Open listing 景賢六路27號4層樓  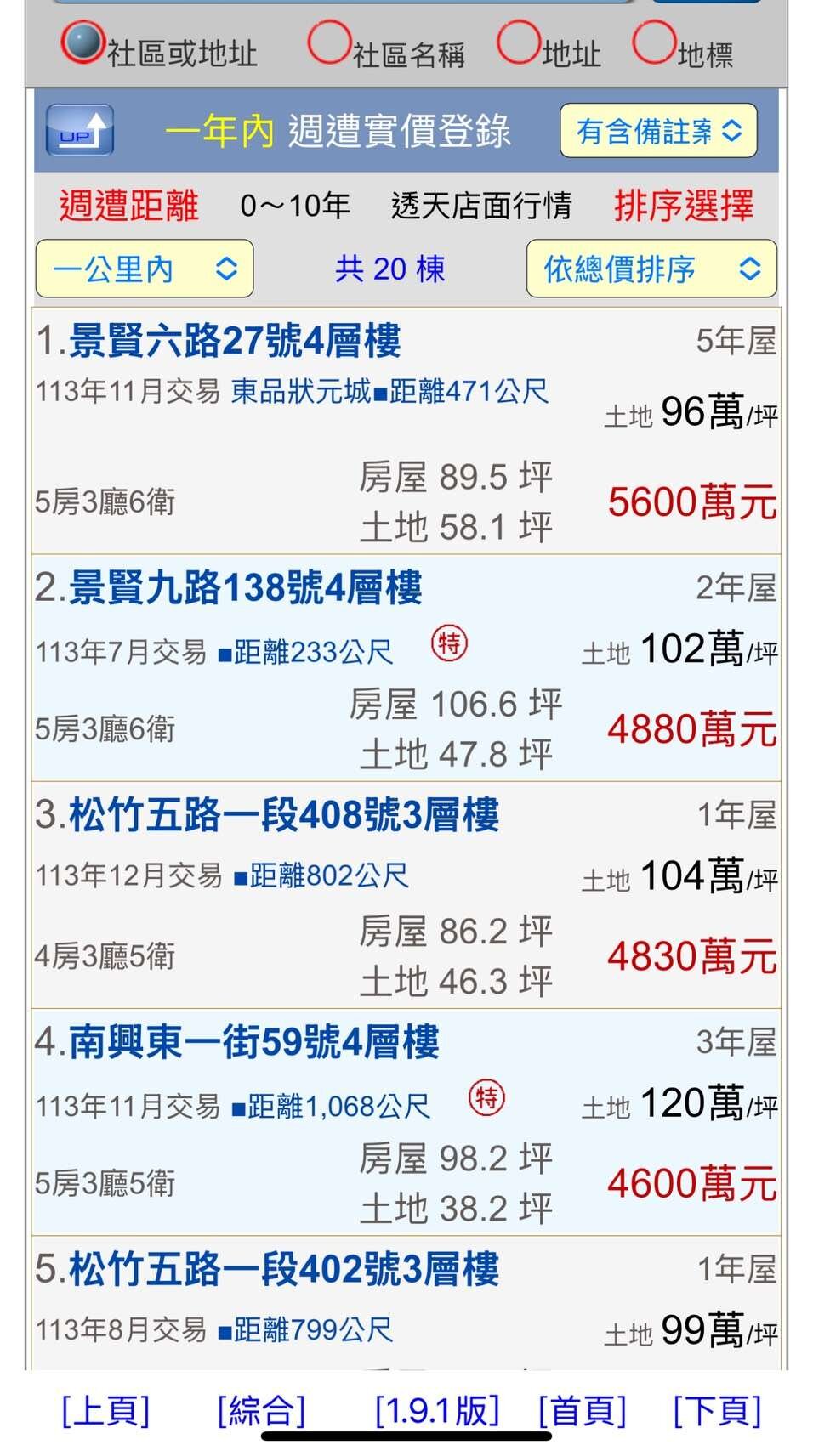234,342
